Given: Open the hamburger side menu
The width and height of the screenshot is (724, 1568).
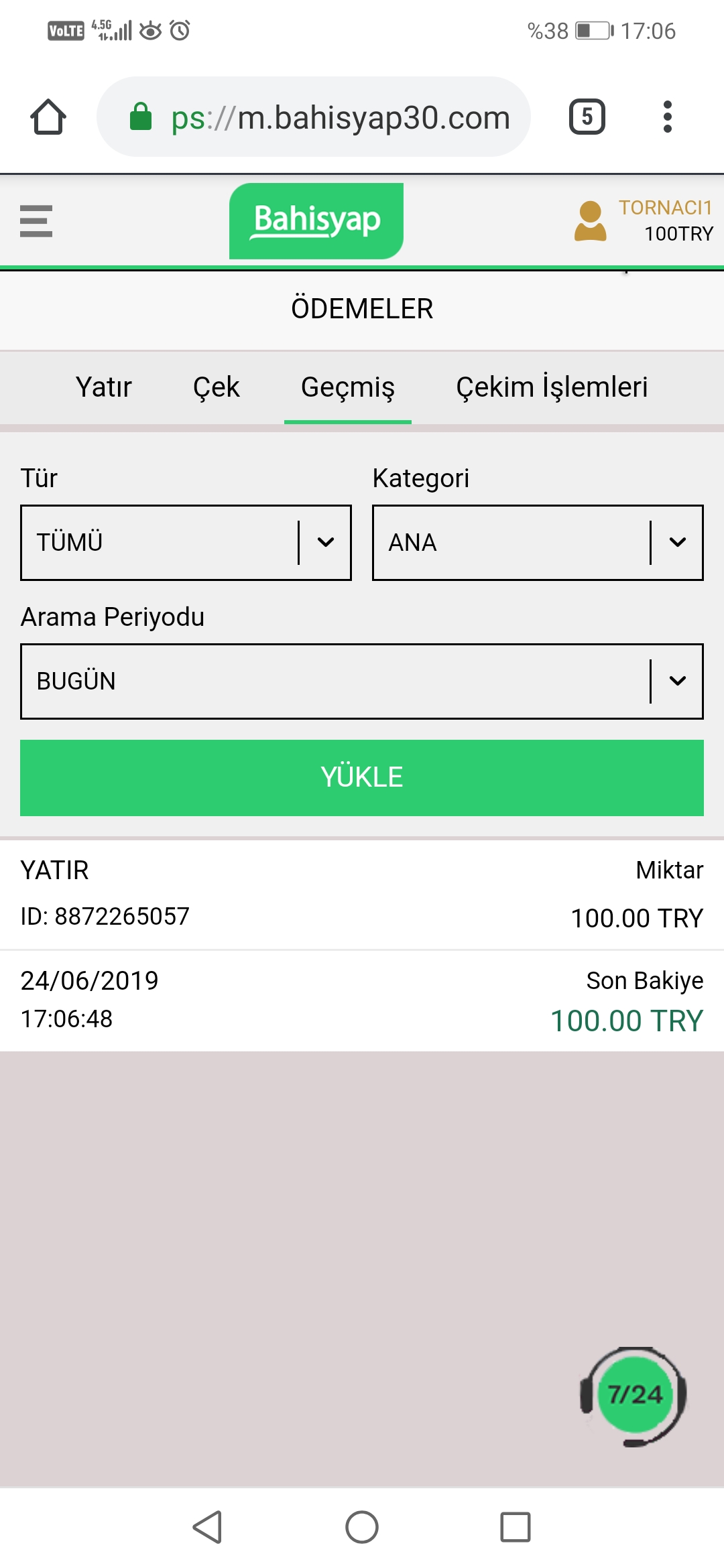Looking at the screenshot, I should point(36,221).
